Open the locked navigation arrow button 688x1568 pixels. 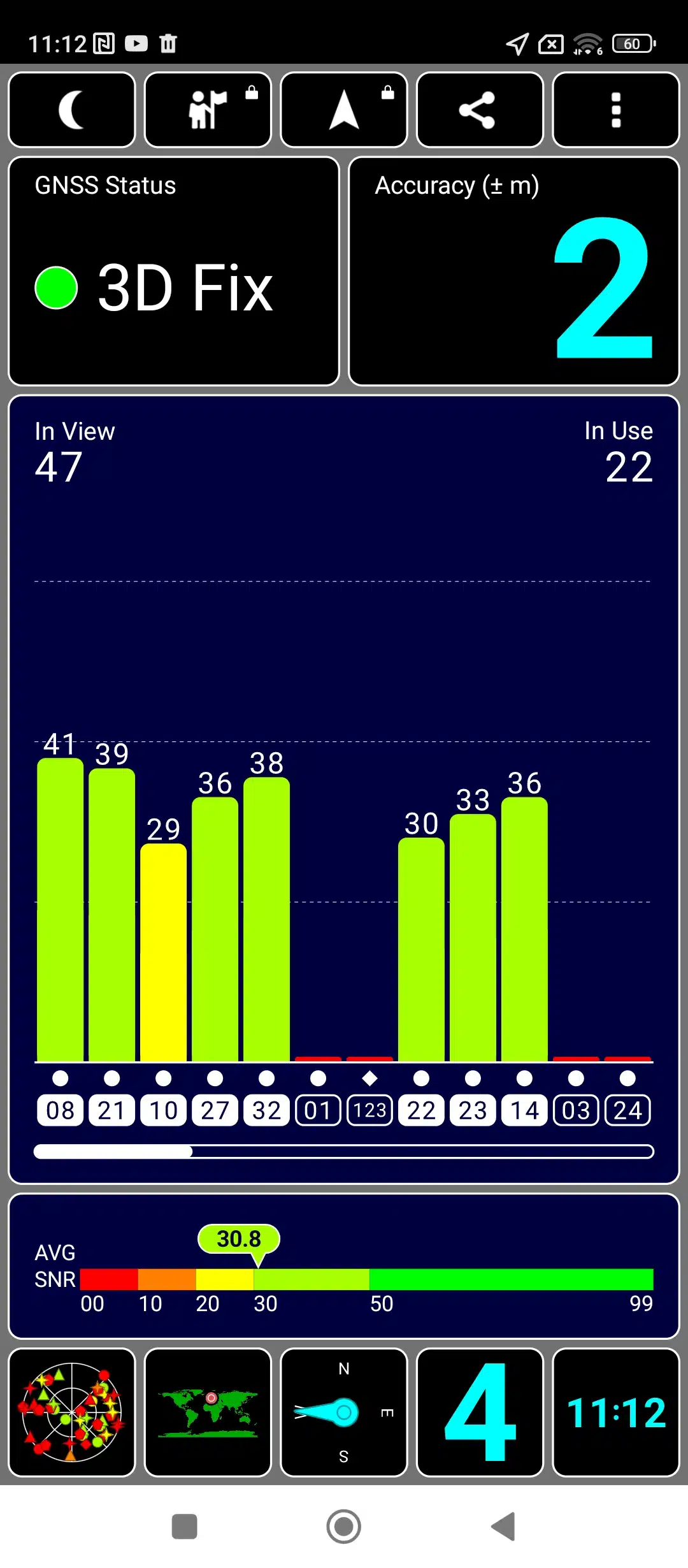pos(344,110)
